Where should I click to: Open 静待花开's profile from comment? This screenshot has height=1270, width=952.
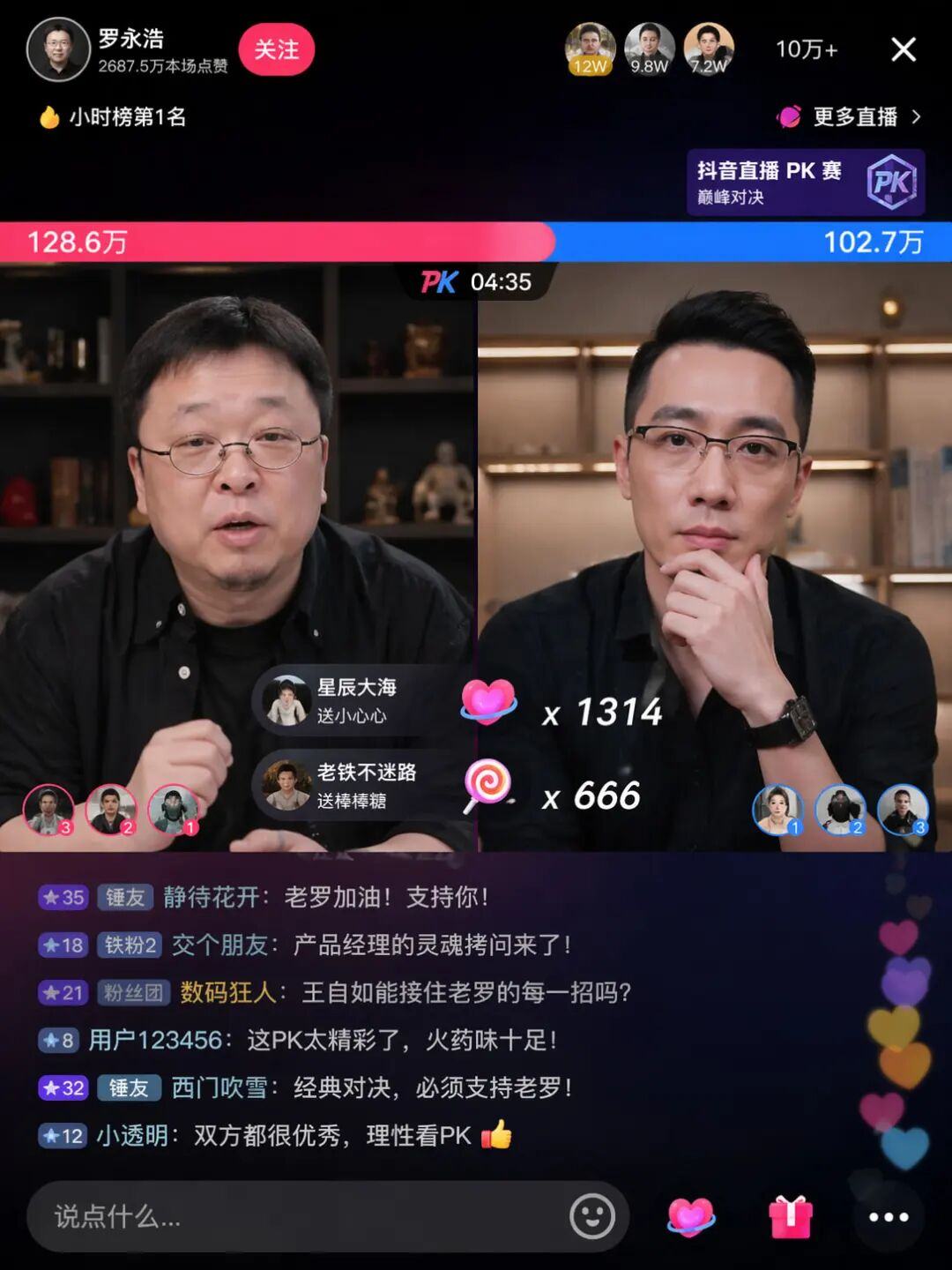pos(212,897)
